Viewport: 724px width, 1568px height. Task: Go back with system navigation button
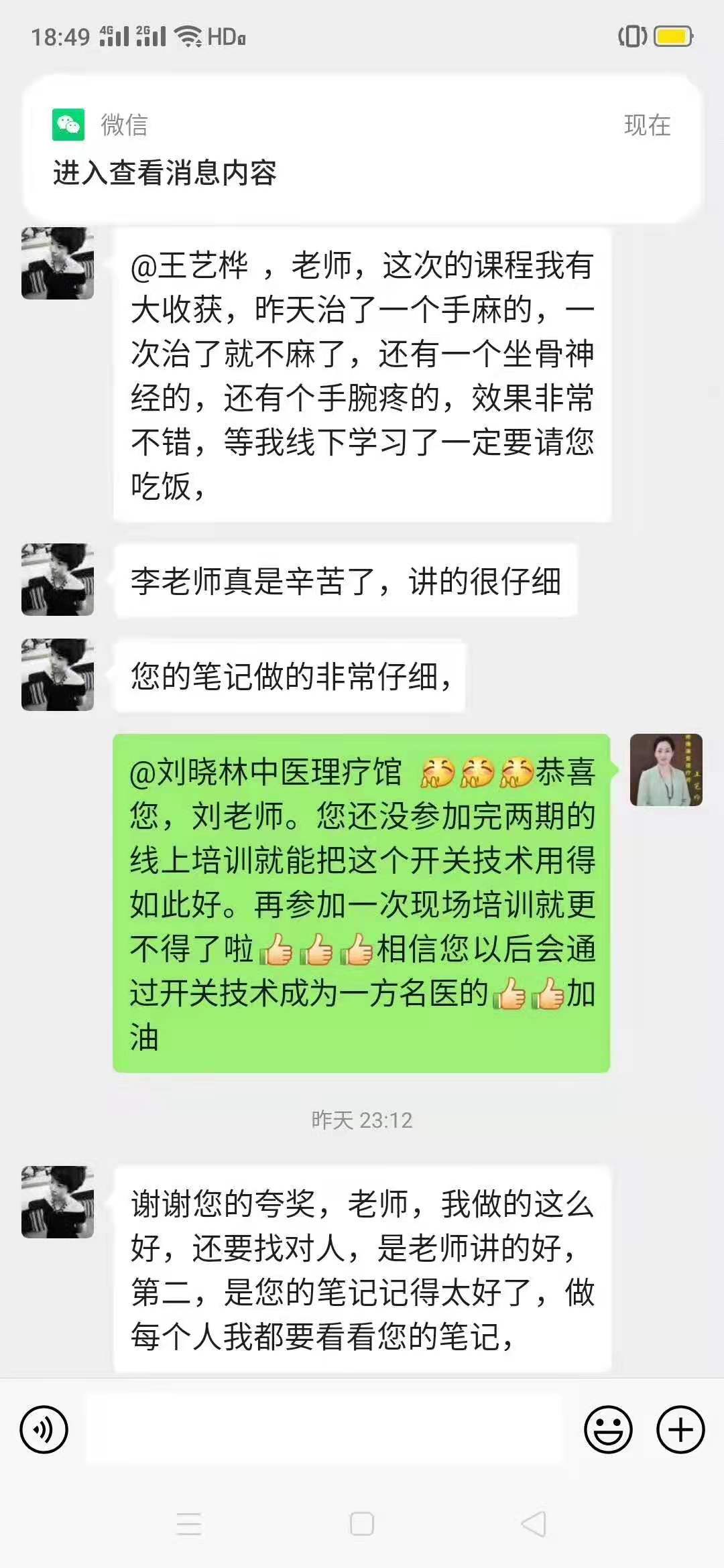(534, 1524)
